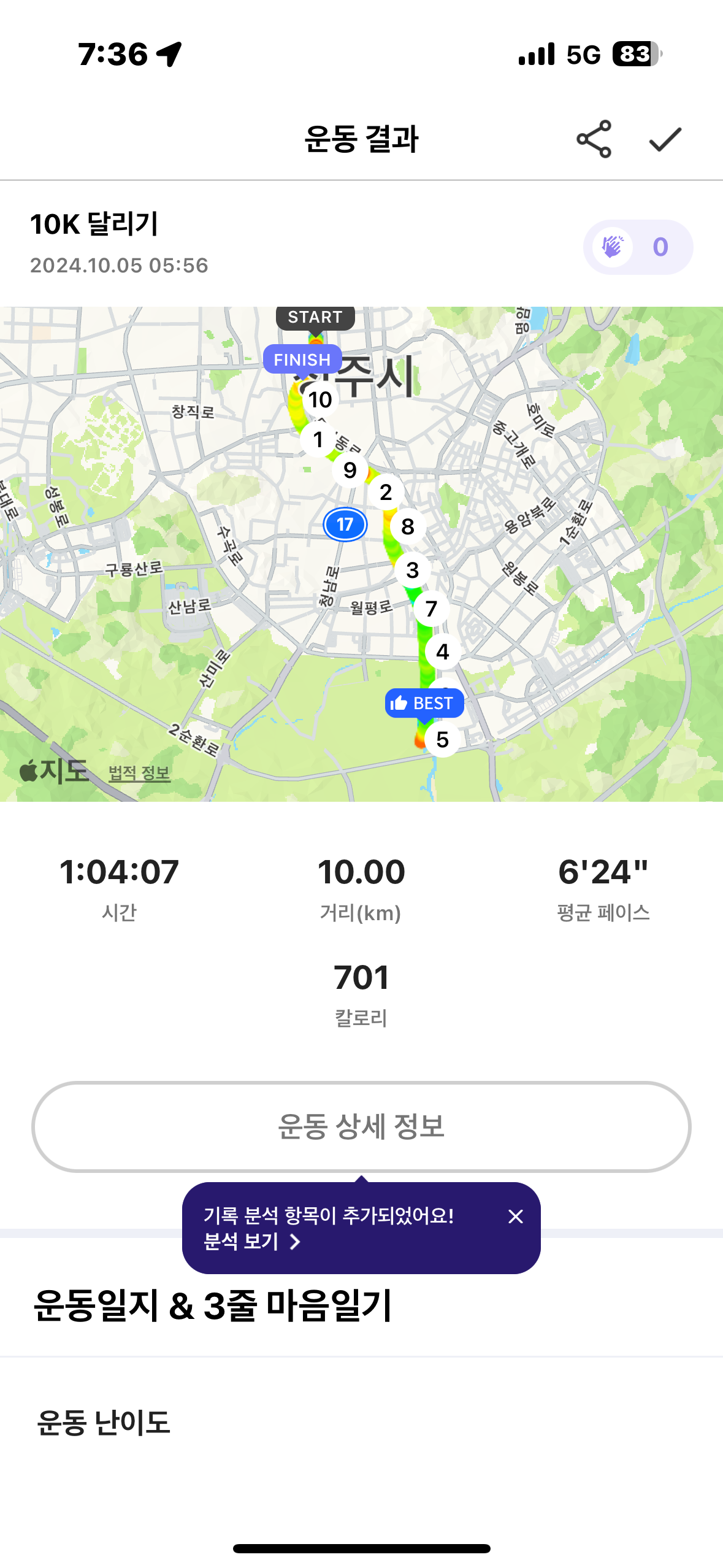Tap the clap cheer button
This screenshot has height=1568, width=723.
pyautogui.click(x=638, y=247)
